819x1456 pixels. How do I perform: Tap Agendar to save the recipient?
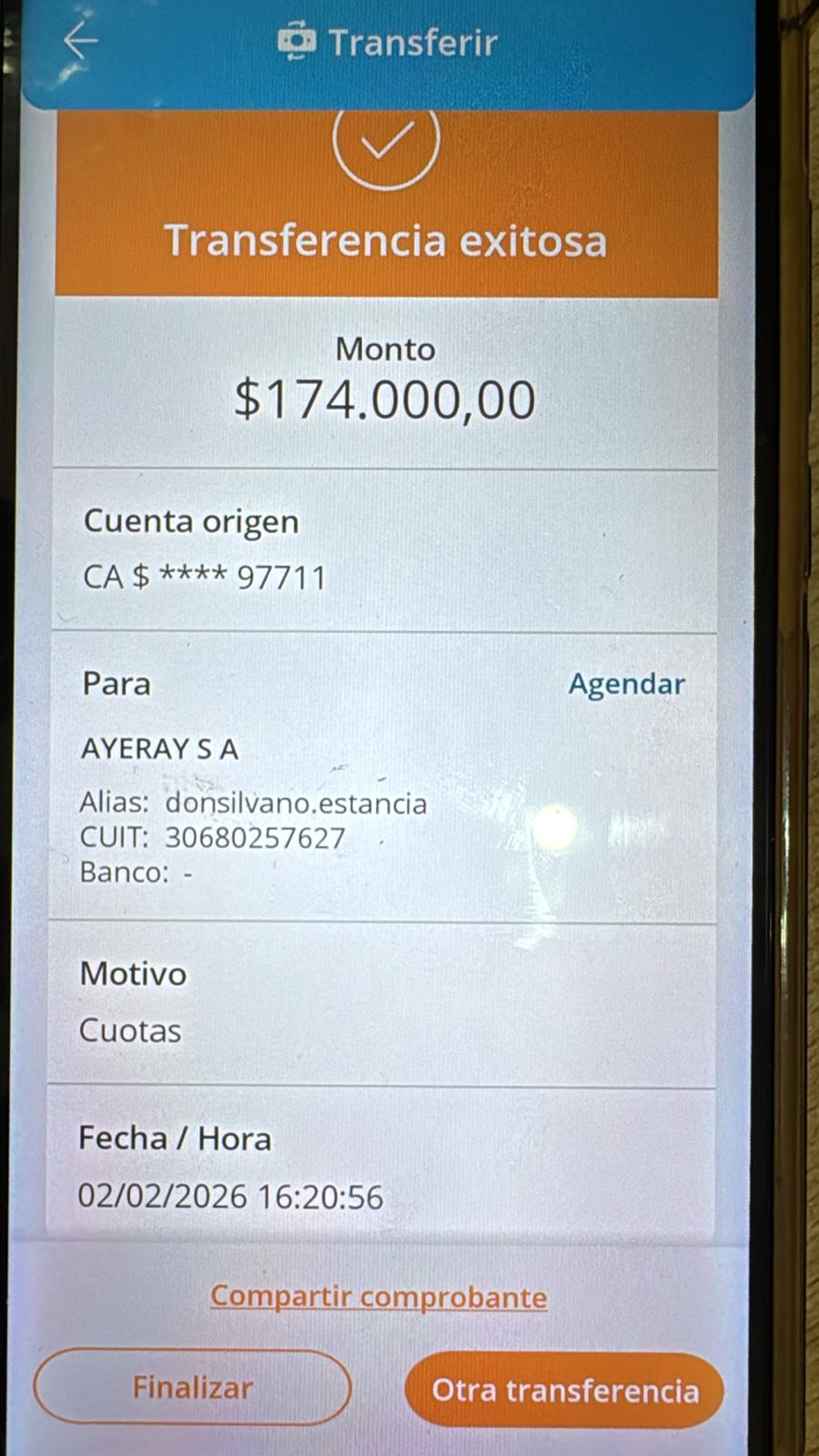tap(626, 684)
